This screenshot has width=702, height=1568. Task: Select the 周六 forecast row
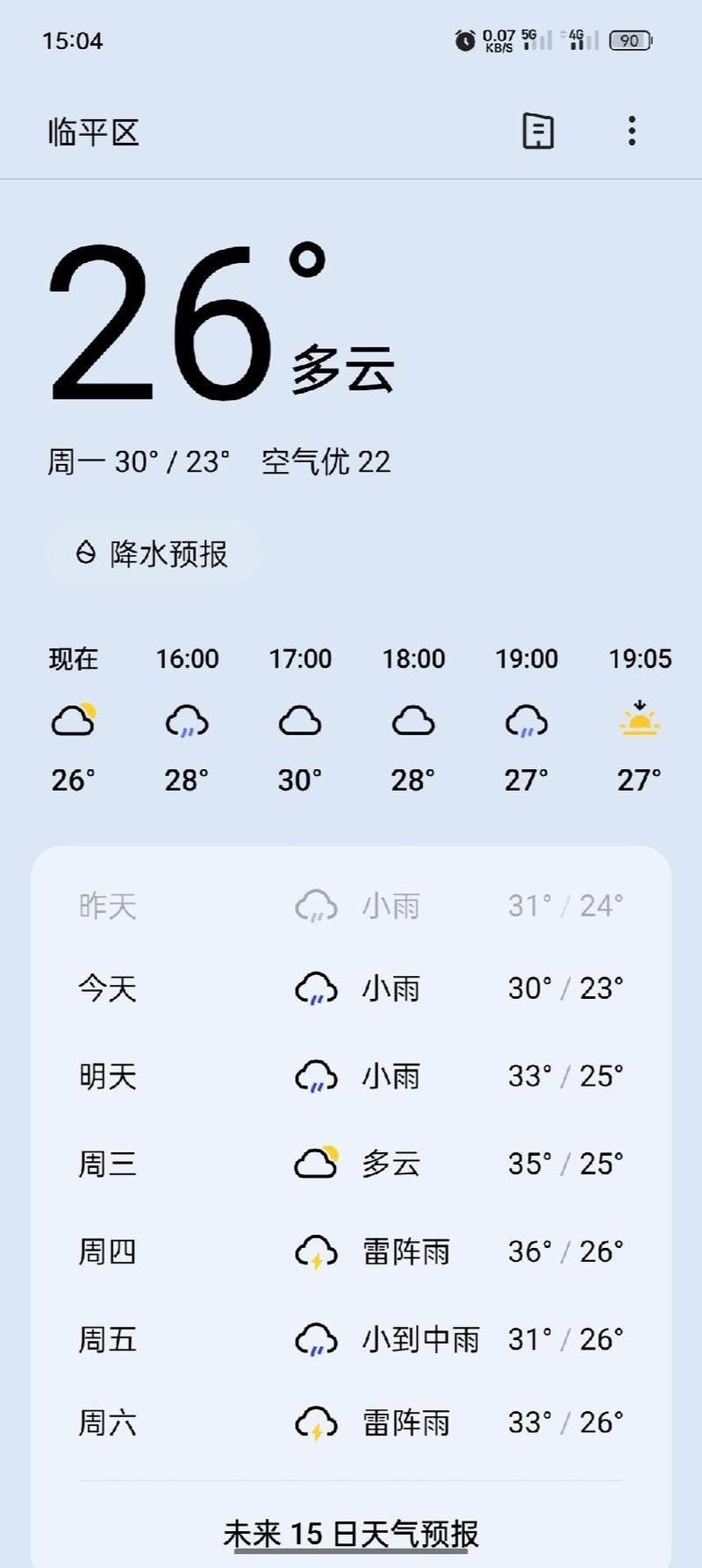[351, 1424]
